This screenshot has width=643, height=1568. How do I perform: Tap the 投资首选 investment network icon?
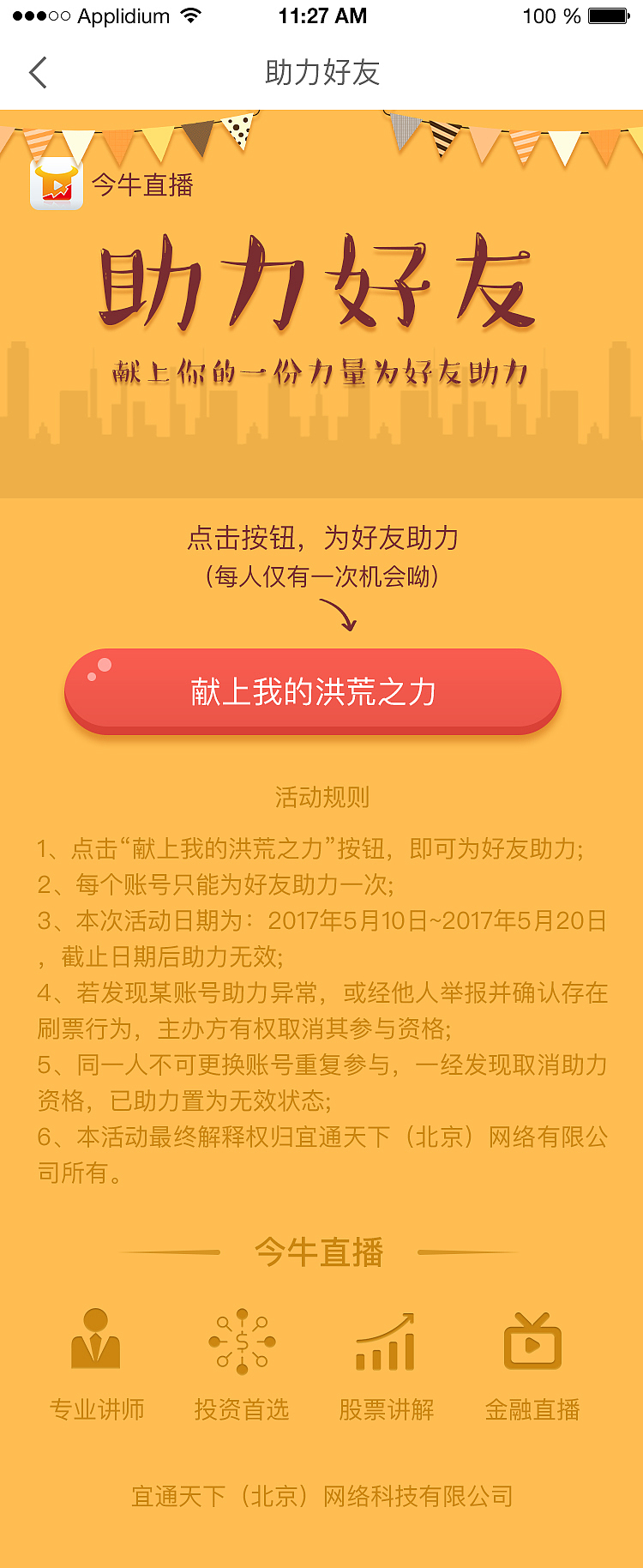click(241, 1343)
